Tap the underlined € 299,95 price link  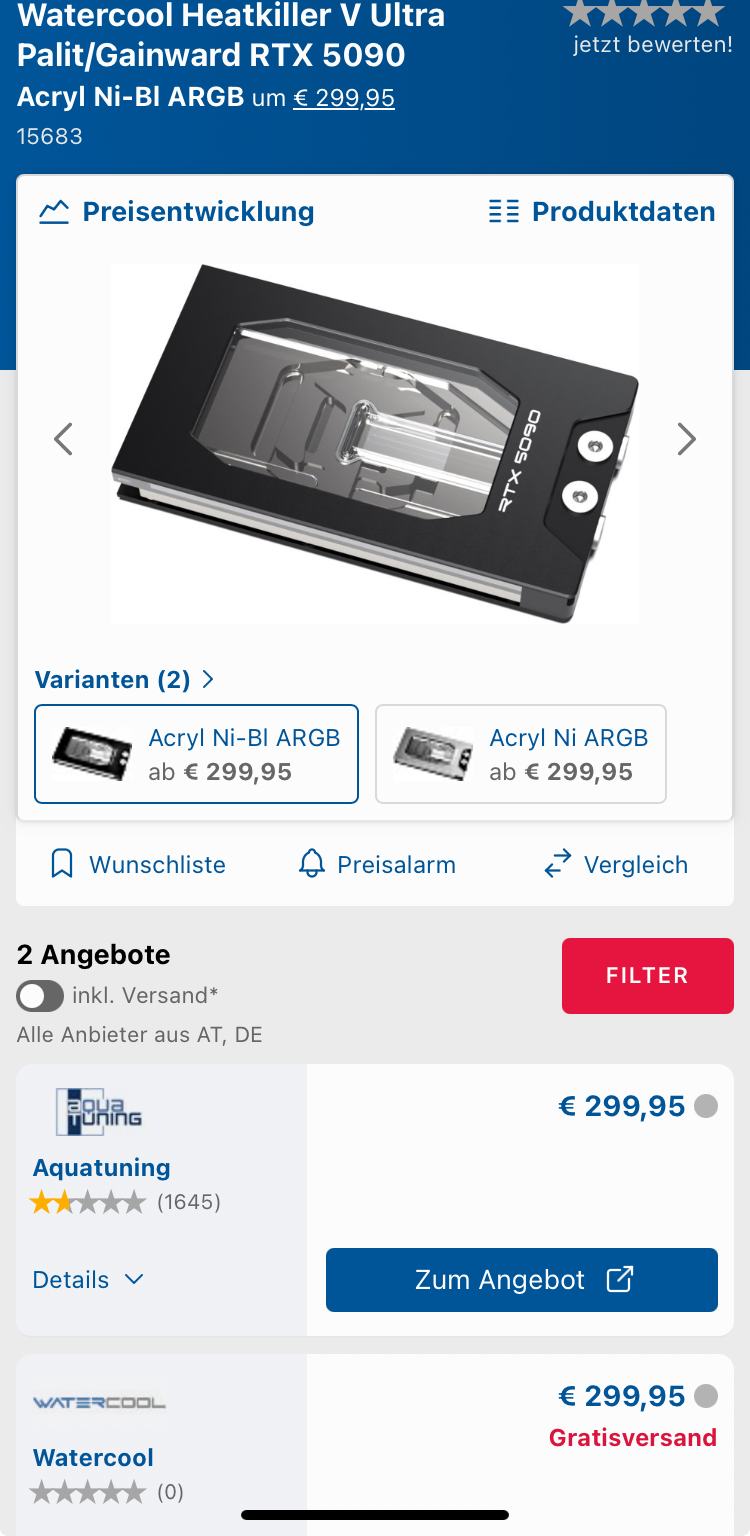tap(343, 98)
